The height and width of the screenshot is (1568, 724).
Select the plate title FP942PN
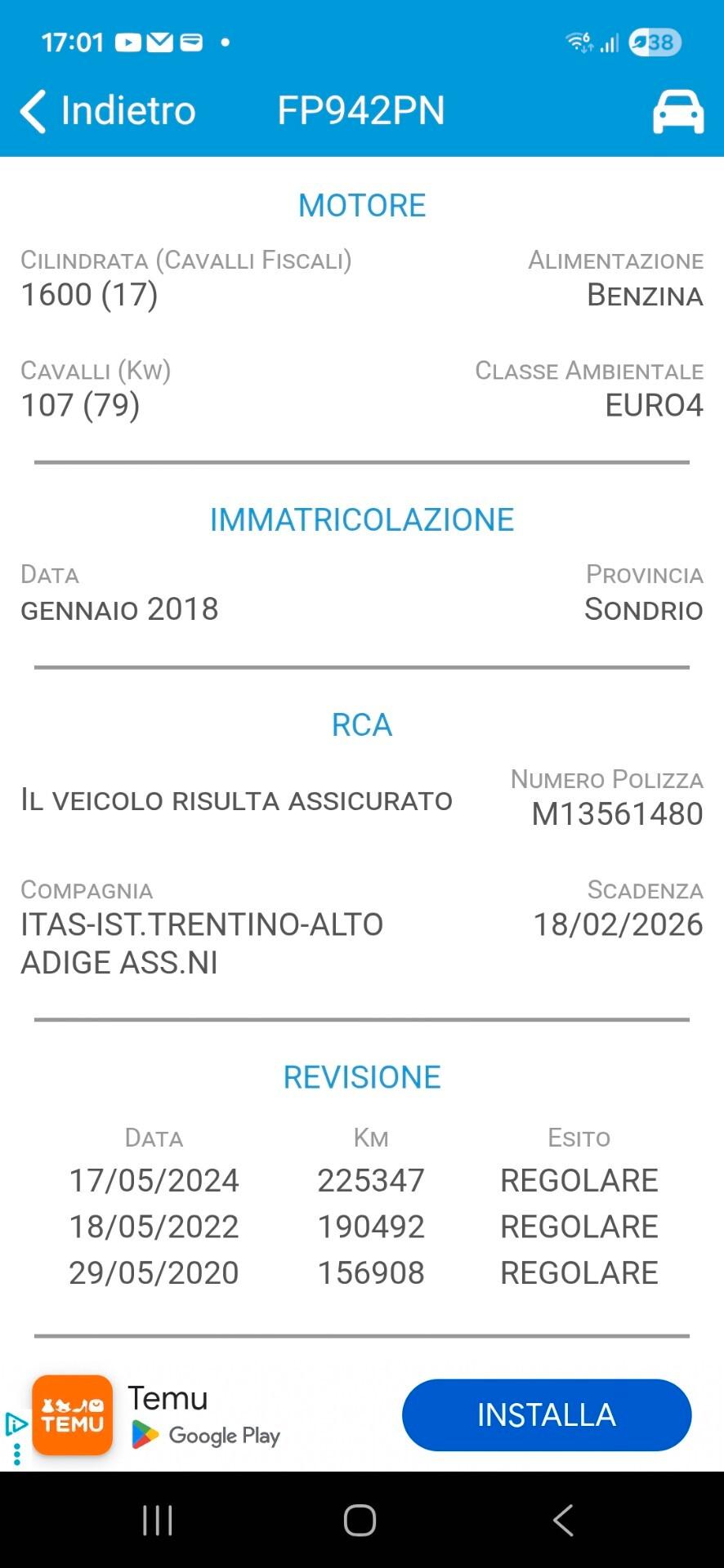pos(360,109)
